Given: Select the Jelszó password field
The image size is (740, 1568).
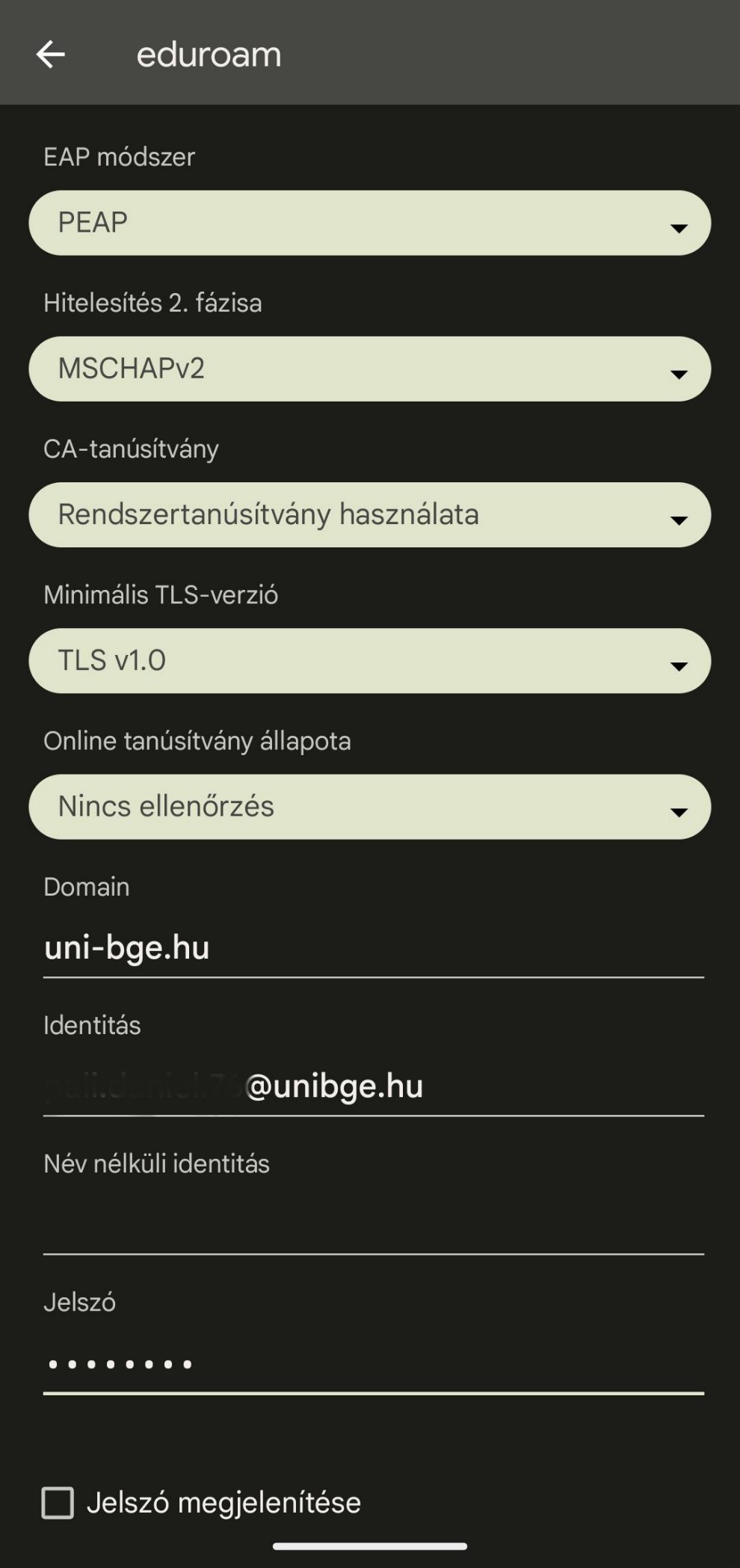Looking at the screenshot, I should click(x=374, y=1365).
